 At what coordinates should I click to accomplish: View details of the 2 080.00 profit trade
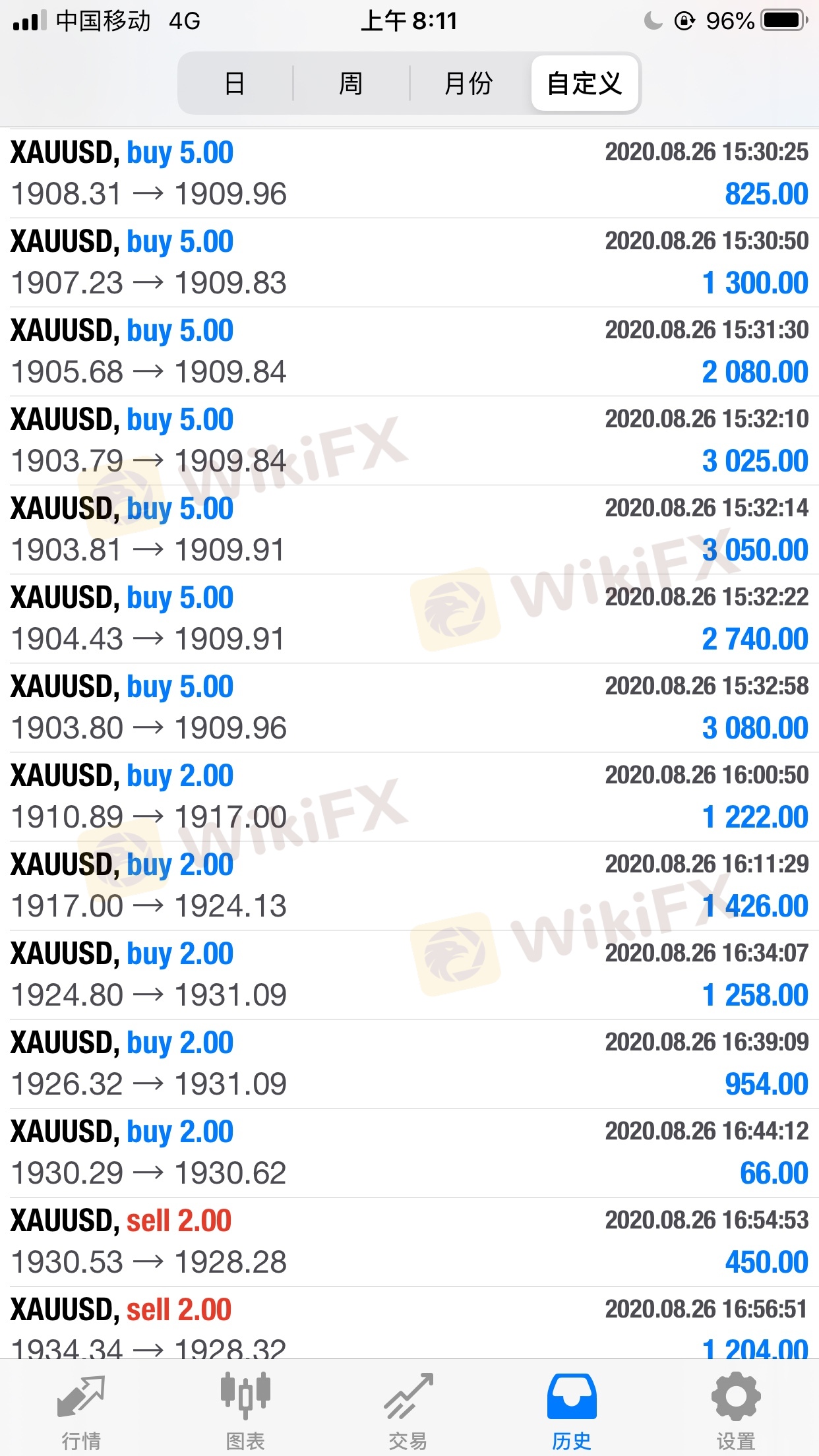pyautogui.click(x=409, y=351)
